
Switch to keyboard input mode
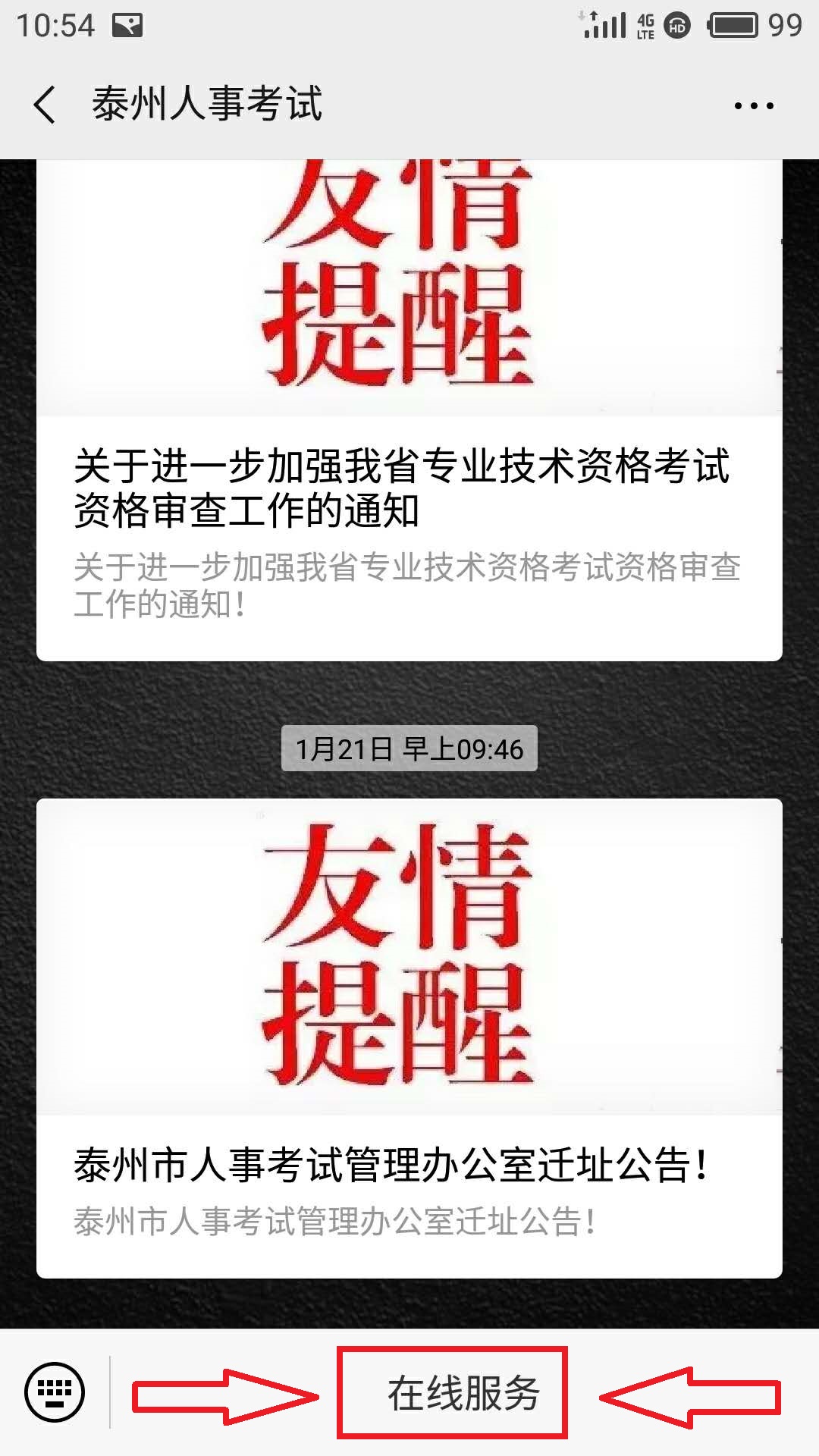click(55, 1392)
